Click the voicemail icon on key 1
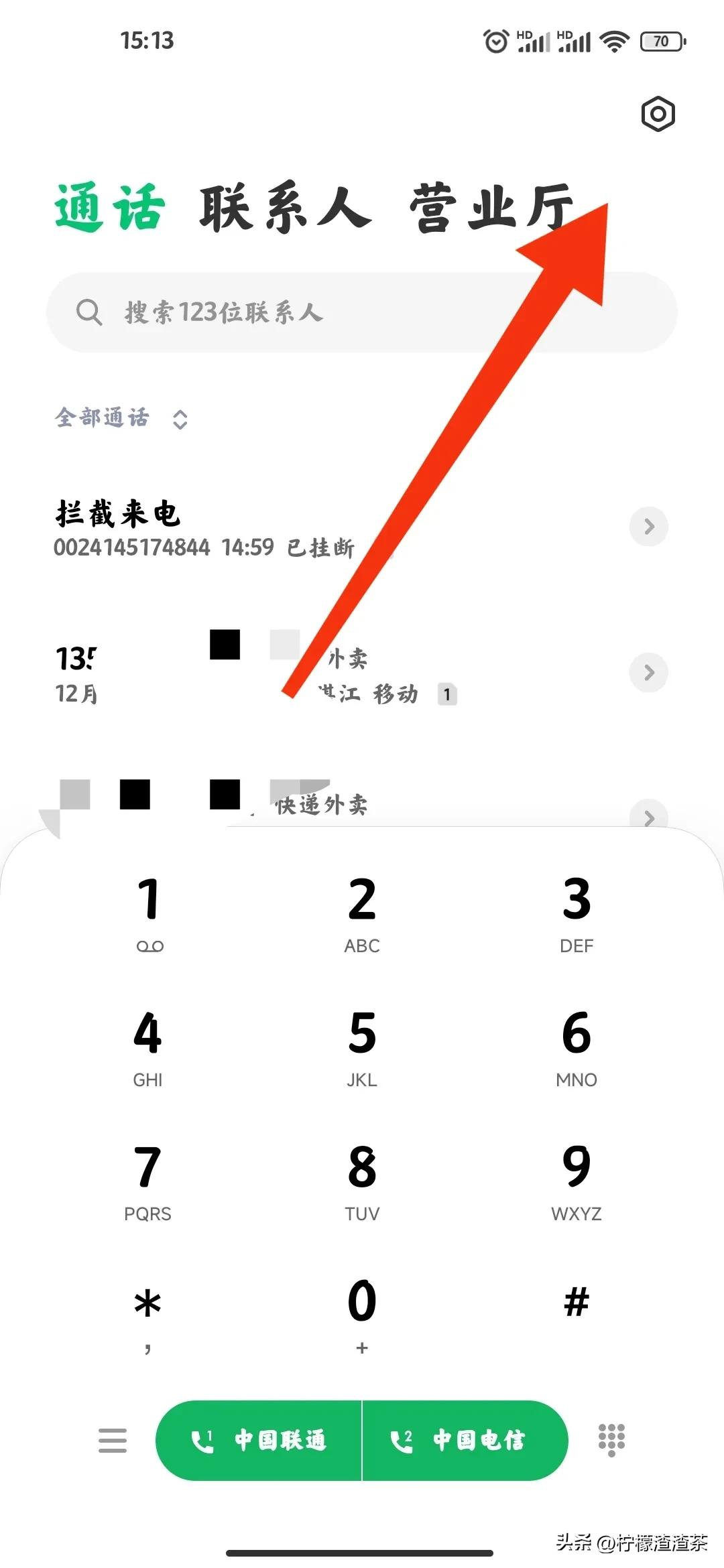724x1568 pixels. [x=149, y=945]
